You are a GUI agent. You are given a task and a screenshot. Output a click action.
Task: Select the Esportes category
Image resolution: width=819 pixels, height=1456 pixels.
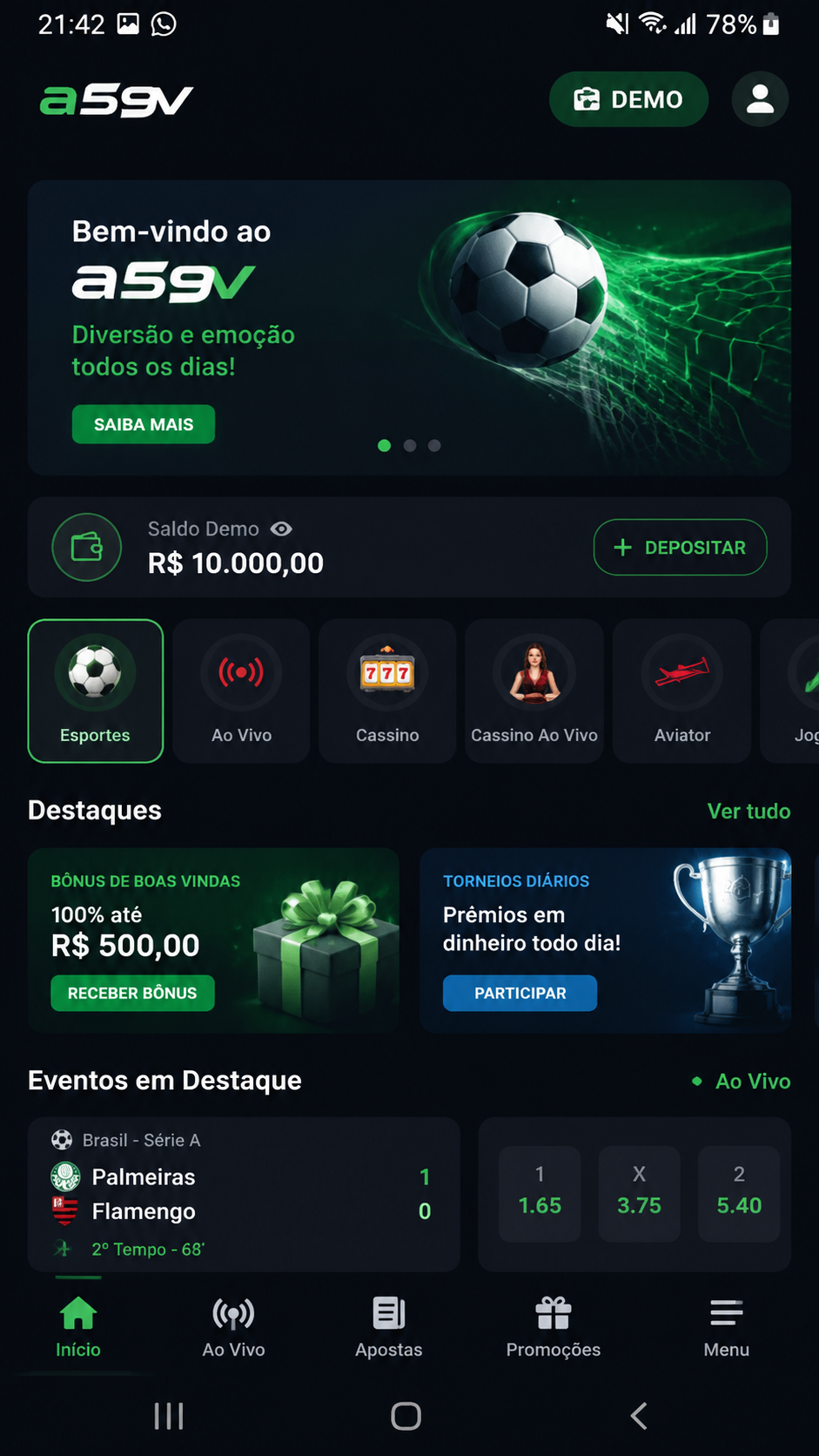point(96,691)
